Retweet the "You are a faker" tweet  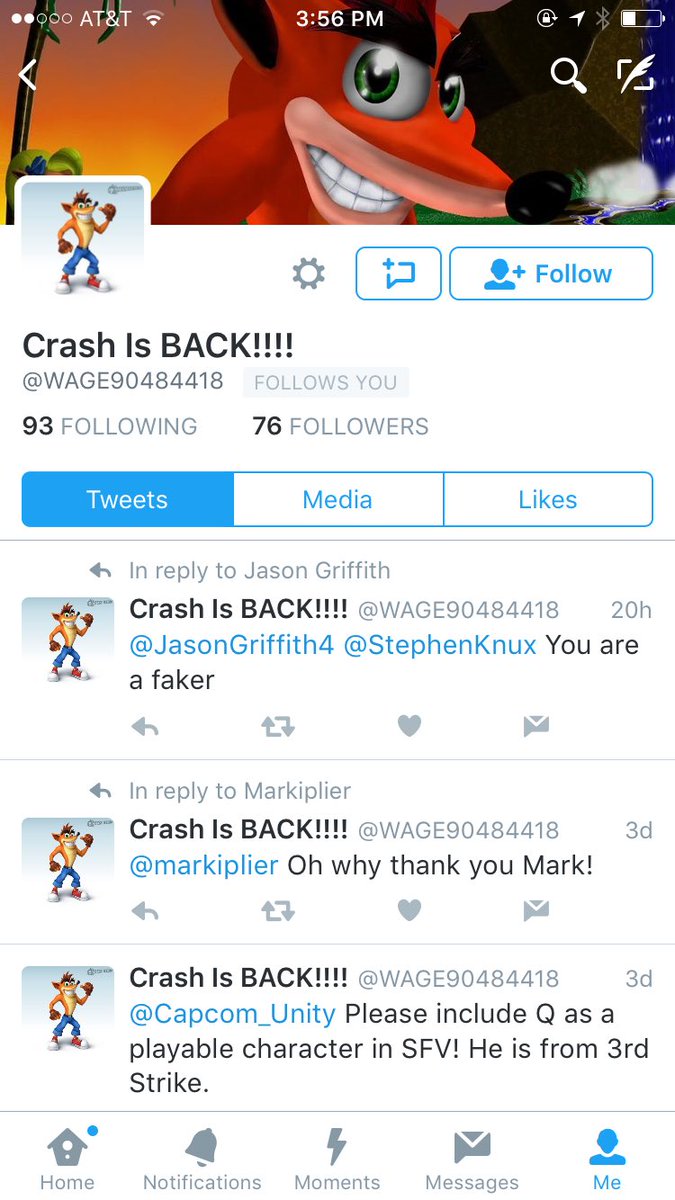(277, 728)
